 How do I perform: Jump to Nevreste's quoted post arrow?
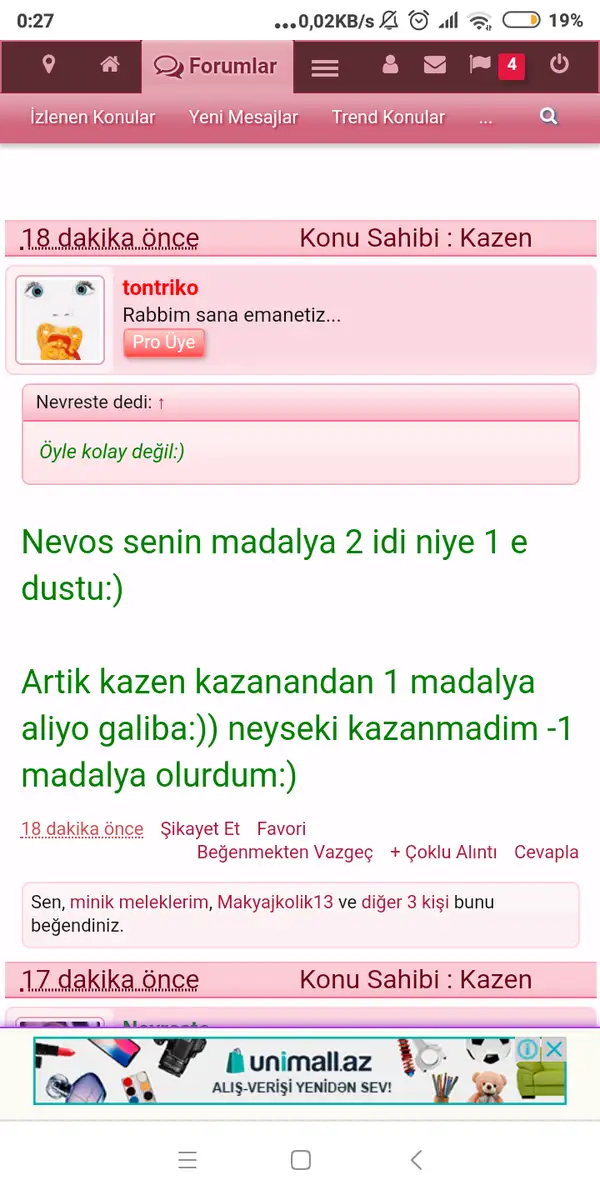coord(161,402)
